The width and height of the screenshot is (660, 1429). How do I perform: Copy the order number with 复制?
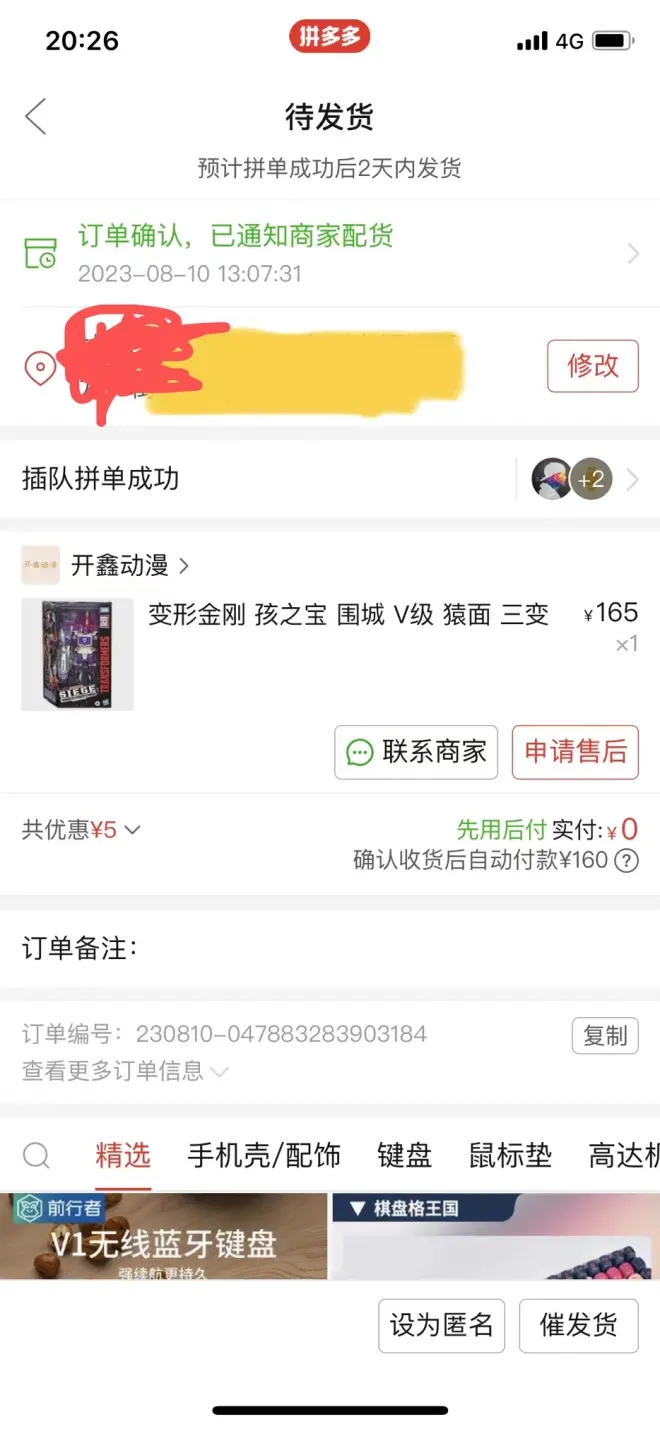pyautogui.click(x=604, y=1035)
